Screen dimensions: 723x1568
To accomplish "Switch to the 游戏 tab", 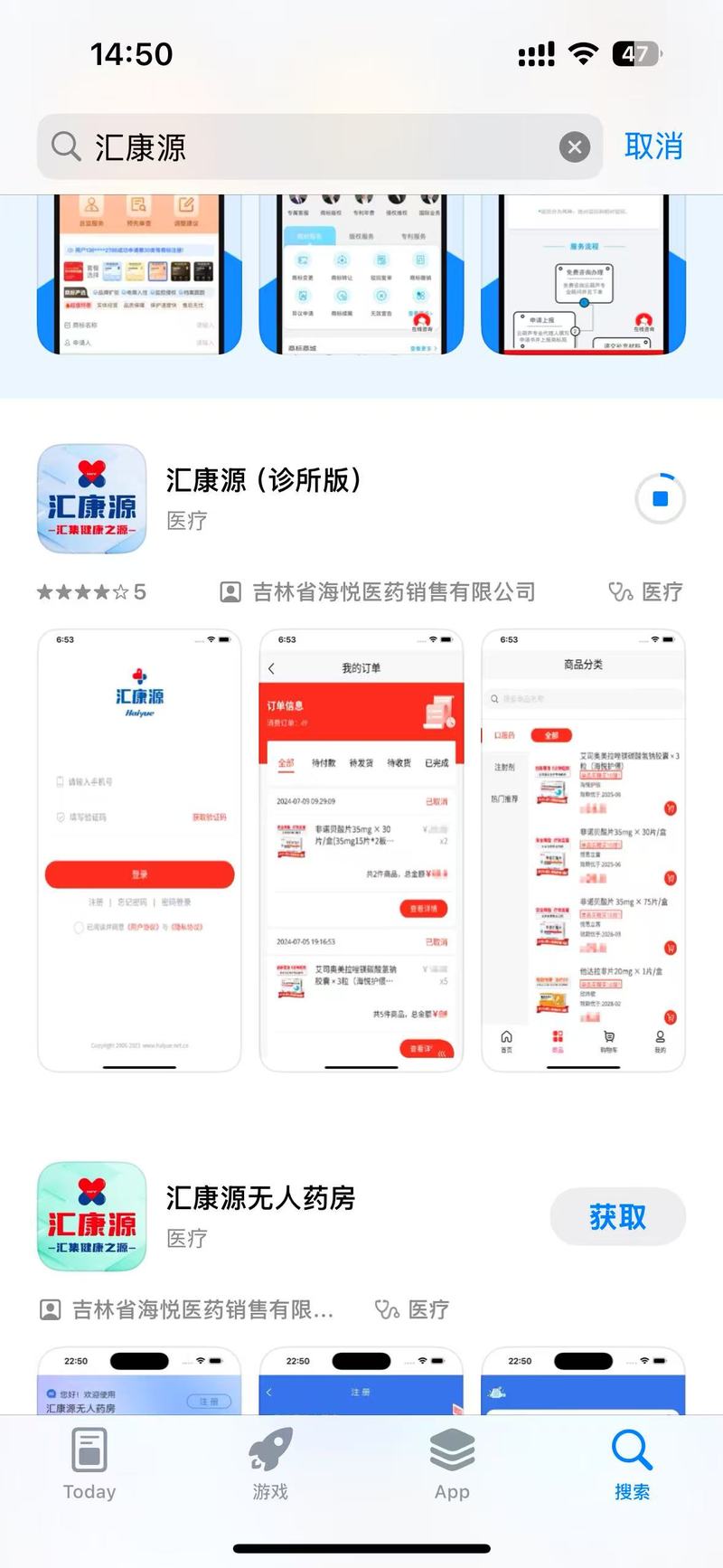I will pyautogui.click(x=270, y=1465).
